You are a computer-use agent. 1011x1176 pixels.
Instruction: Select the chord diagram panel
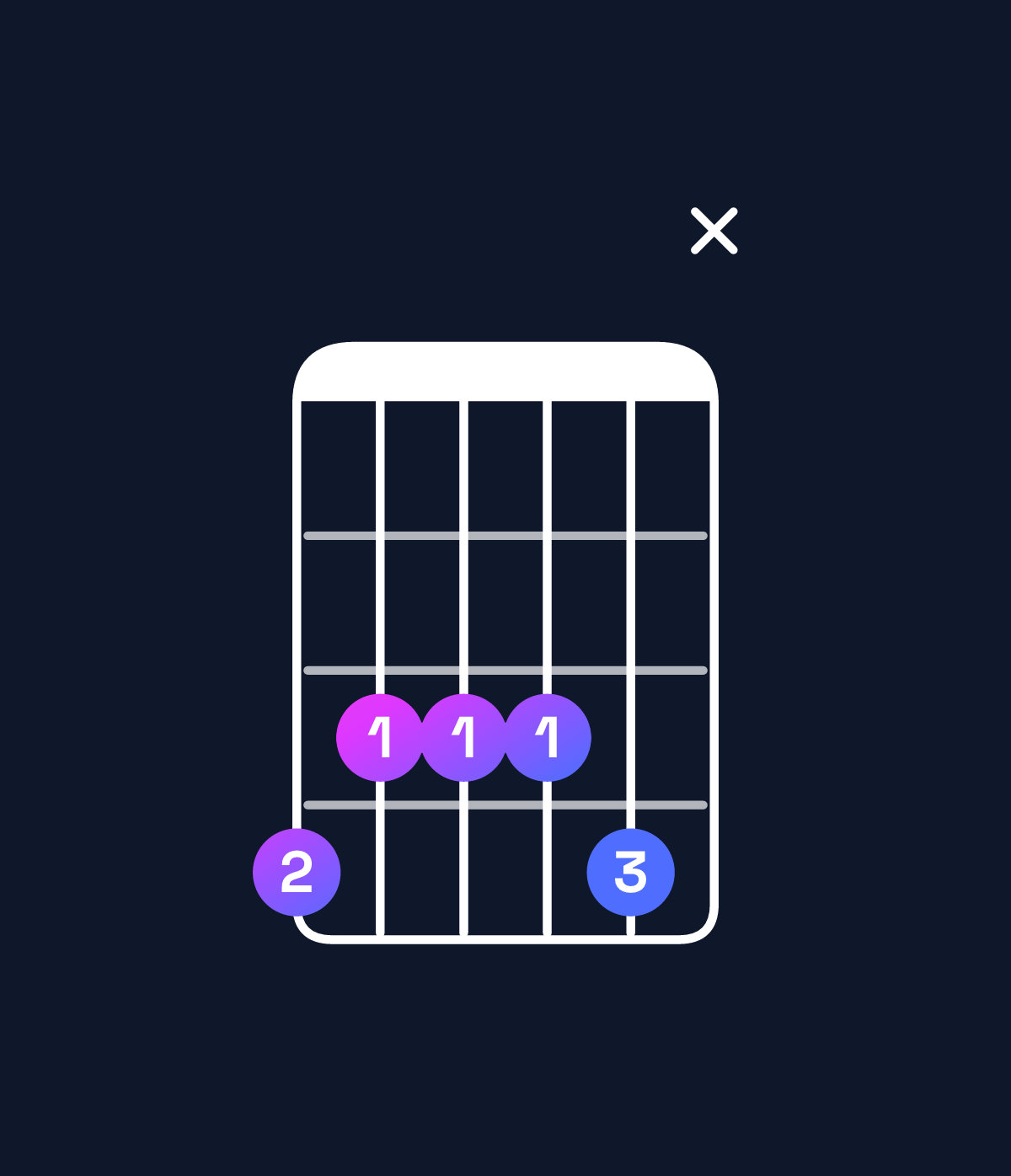[505, 640]
